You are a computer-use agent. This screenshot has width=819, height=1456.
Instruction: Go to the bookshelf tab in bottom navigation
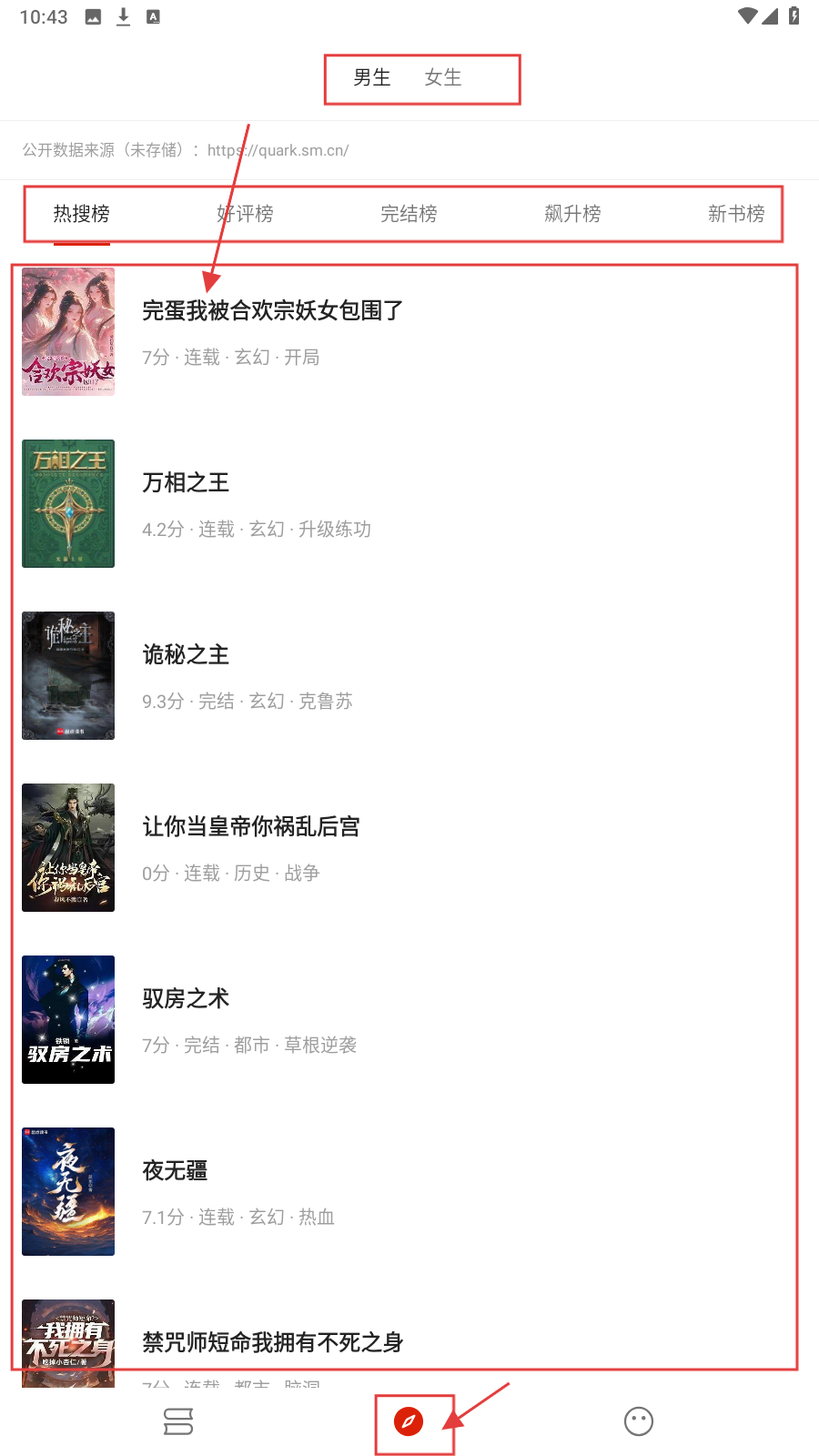pos(178,1421)
